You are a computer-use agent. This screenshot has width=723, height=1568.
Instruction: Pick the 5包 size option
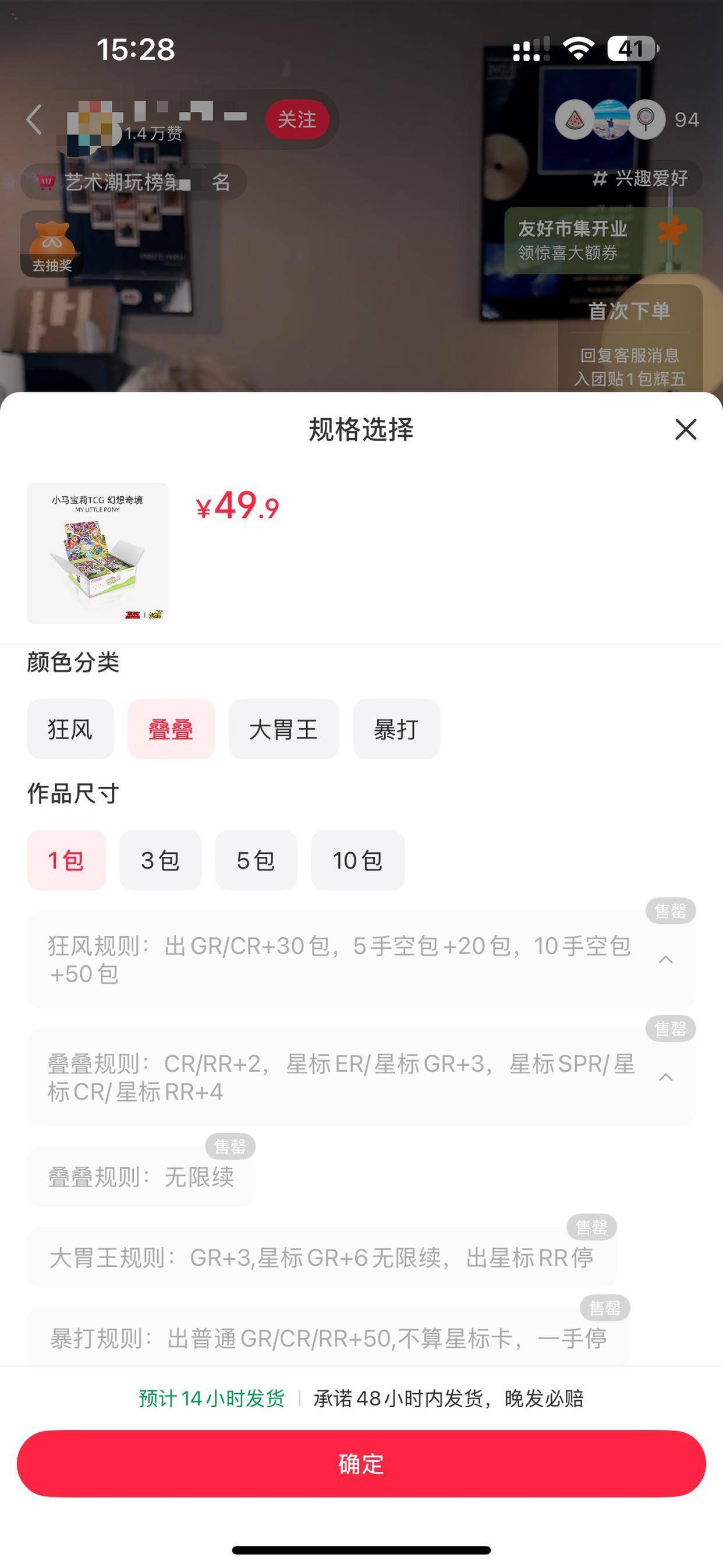256,860
